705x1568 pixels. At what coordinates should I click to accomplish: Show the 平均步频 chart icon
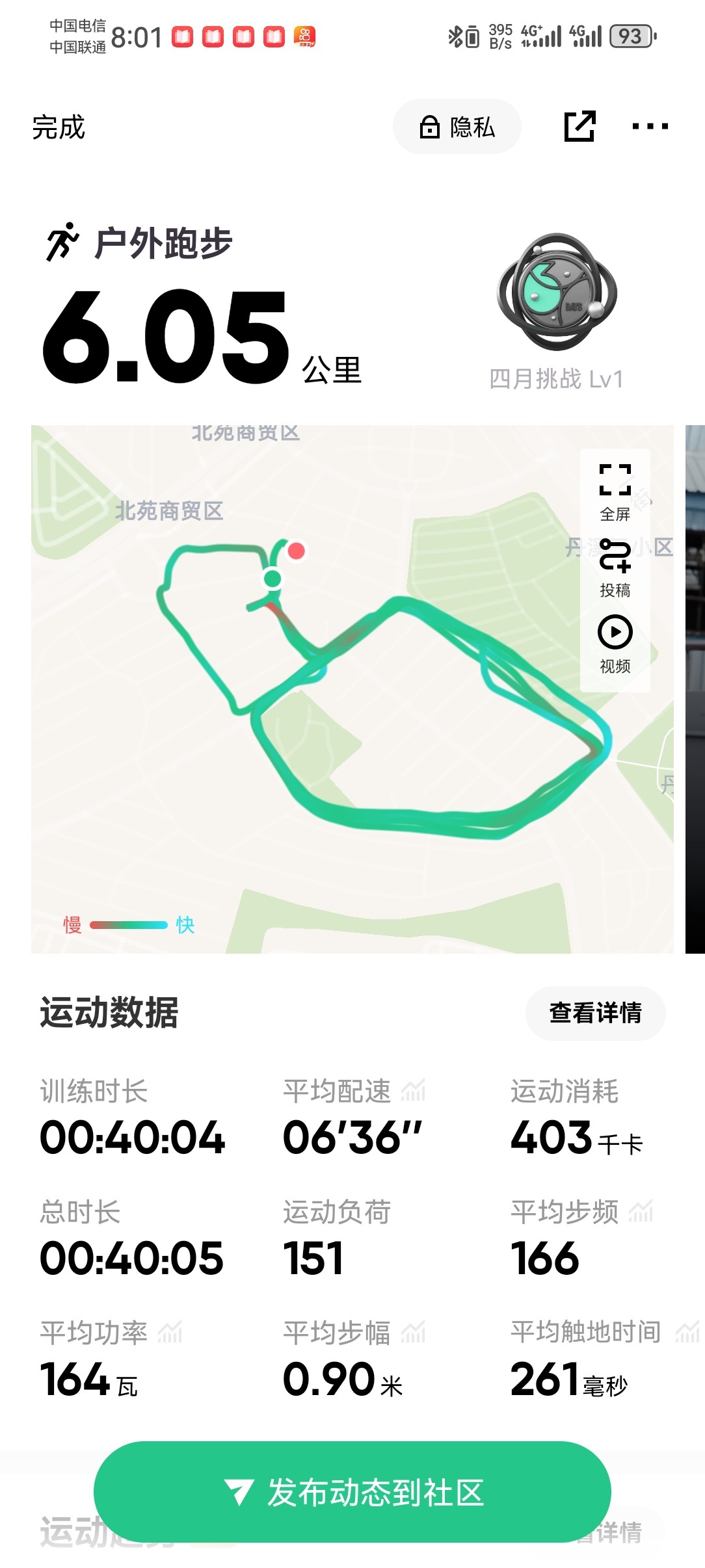click(x=641, y=1211)
